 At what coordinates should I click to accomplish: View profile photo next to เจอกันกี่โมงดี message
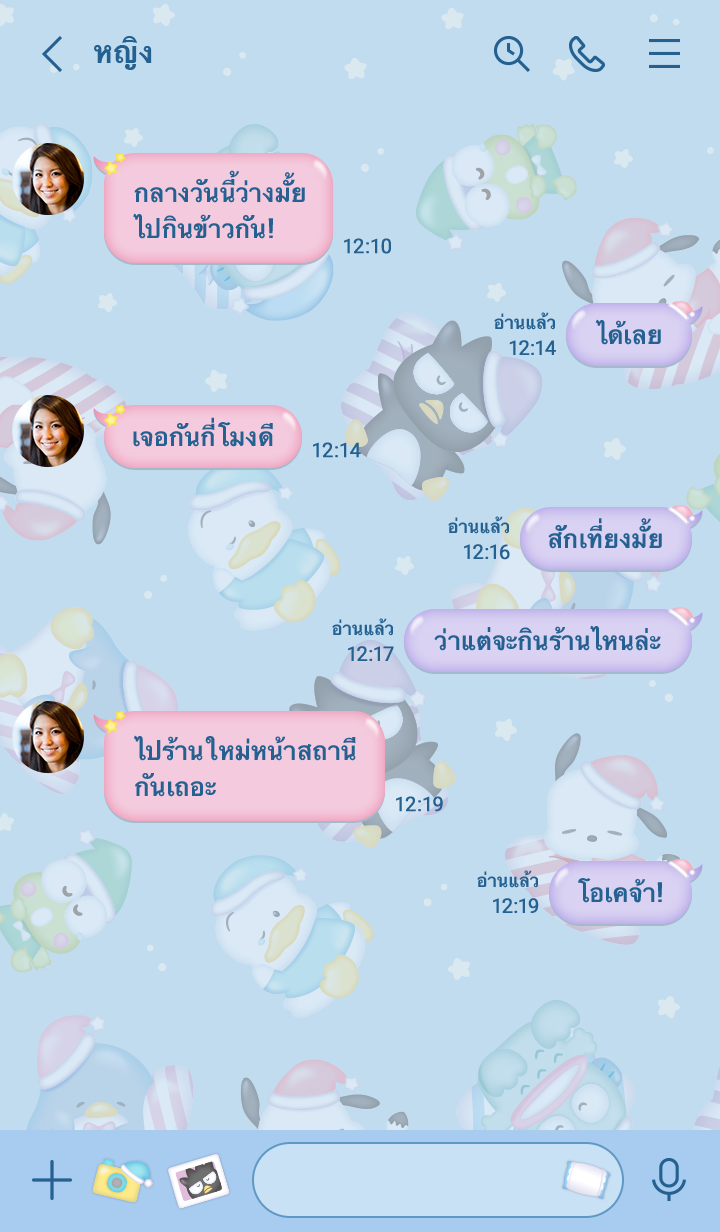[48, 431]
